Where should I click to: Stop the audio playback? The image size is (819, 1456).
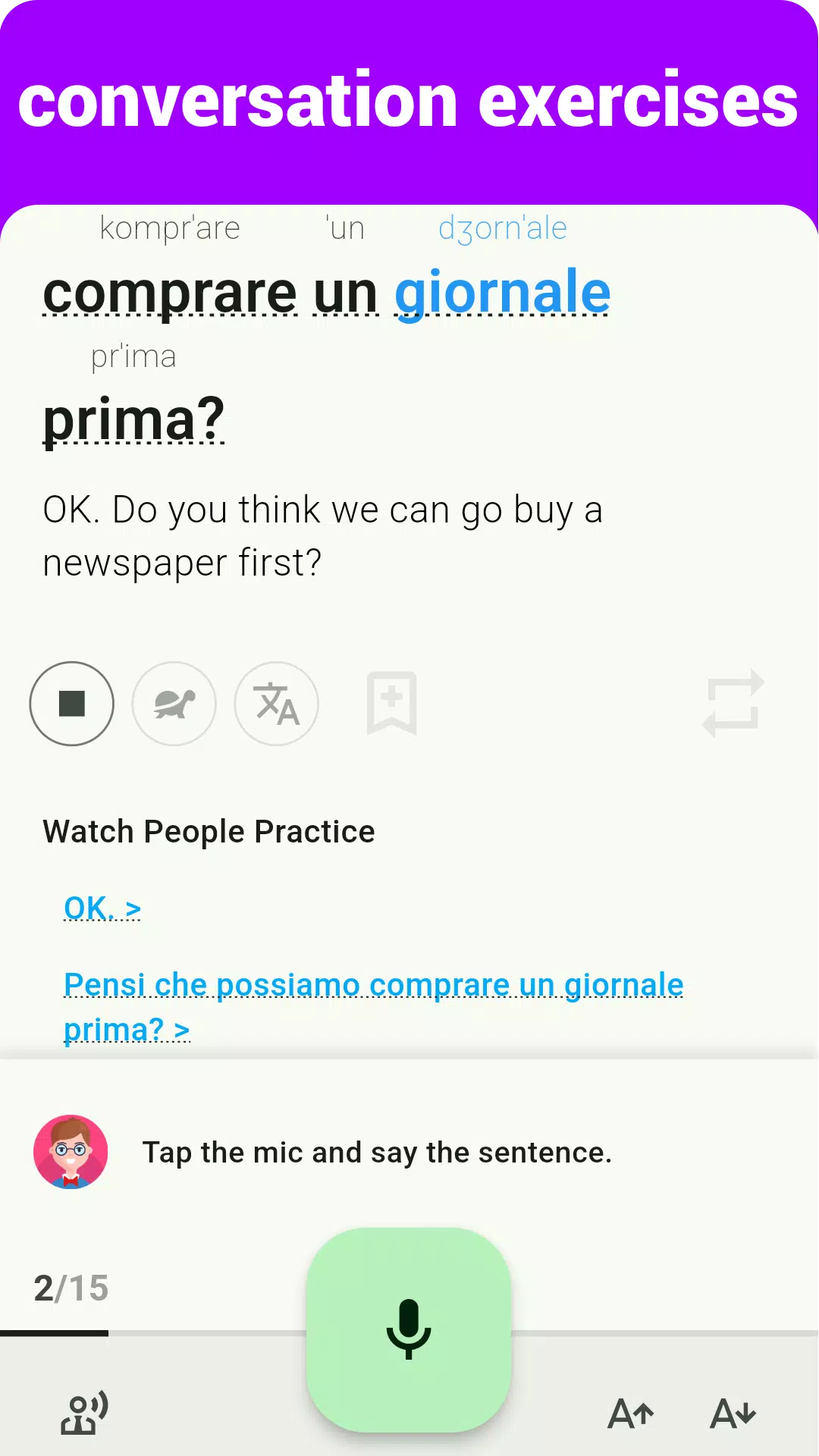pos(71,703)
